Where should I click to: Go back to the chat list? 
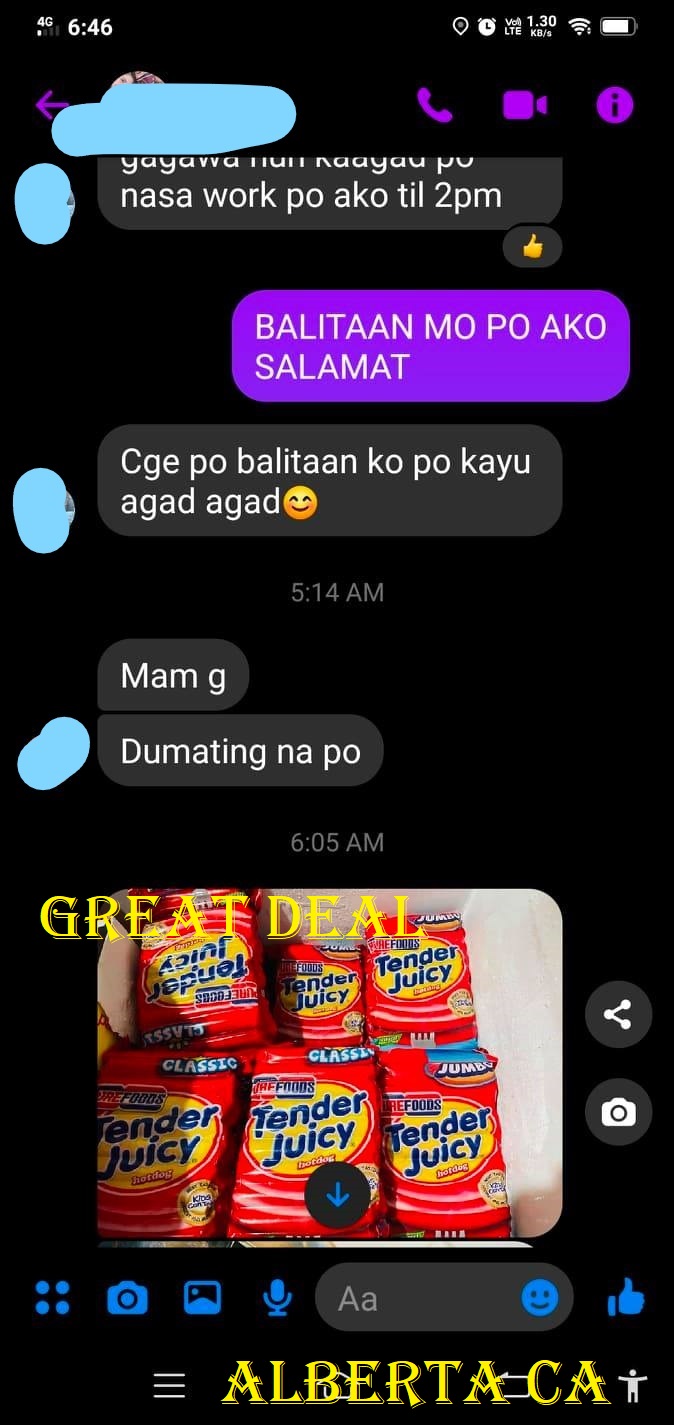(50, 105)
